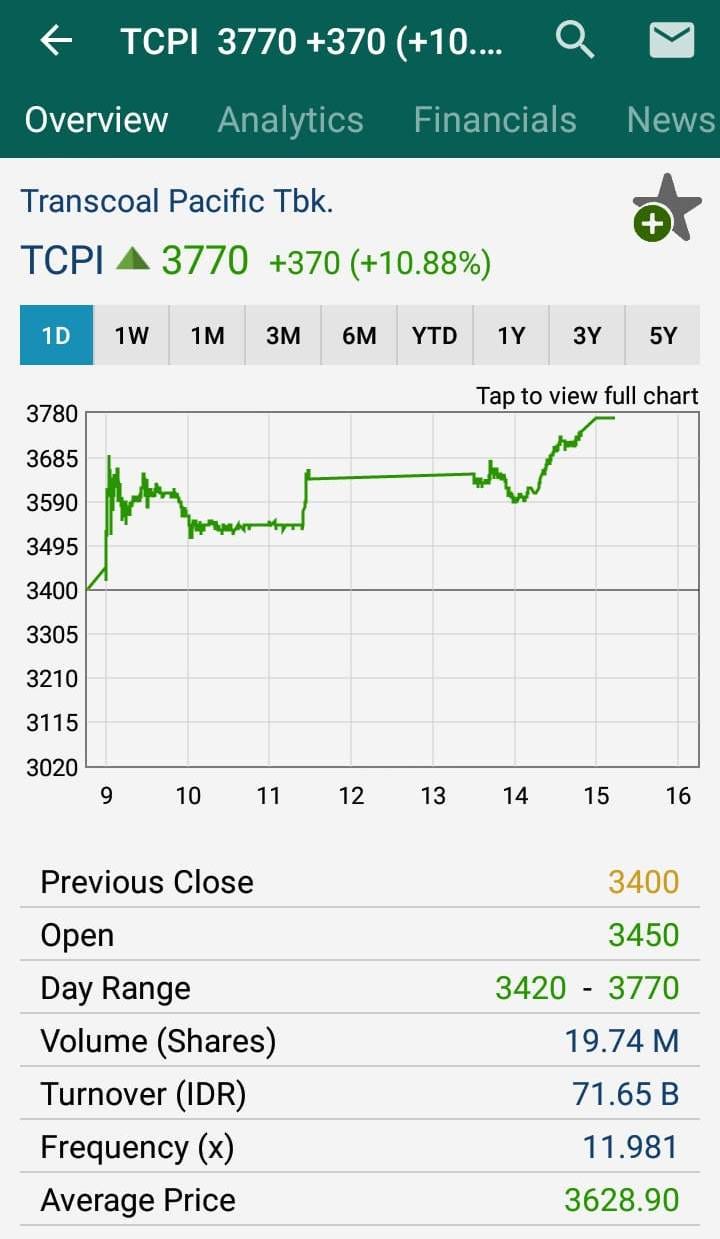Switch chart to 1Y range

click(511, 335)
